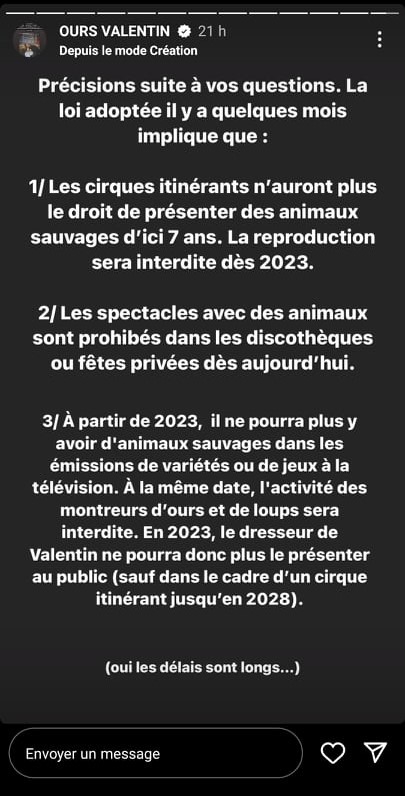Open OURS VALENTIN profile picture
The height and width of the screenshot is (796, 405).
point(29,40)
